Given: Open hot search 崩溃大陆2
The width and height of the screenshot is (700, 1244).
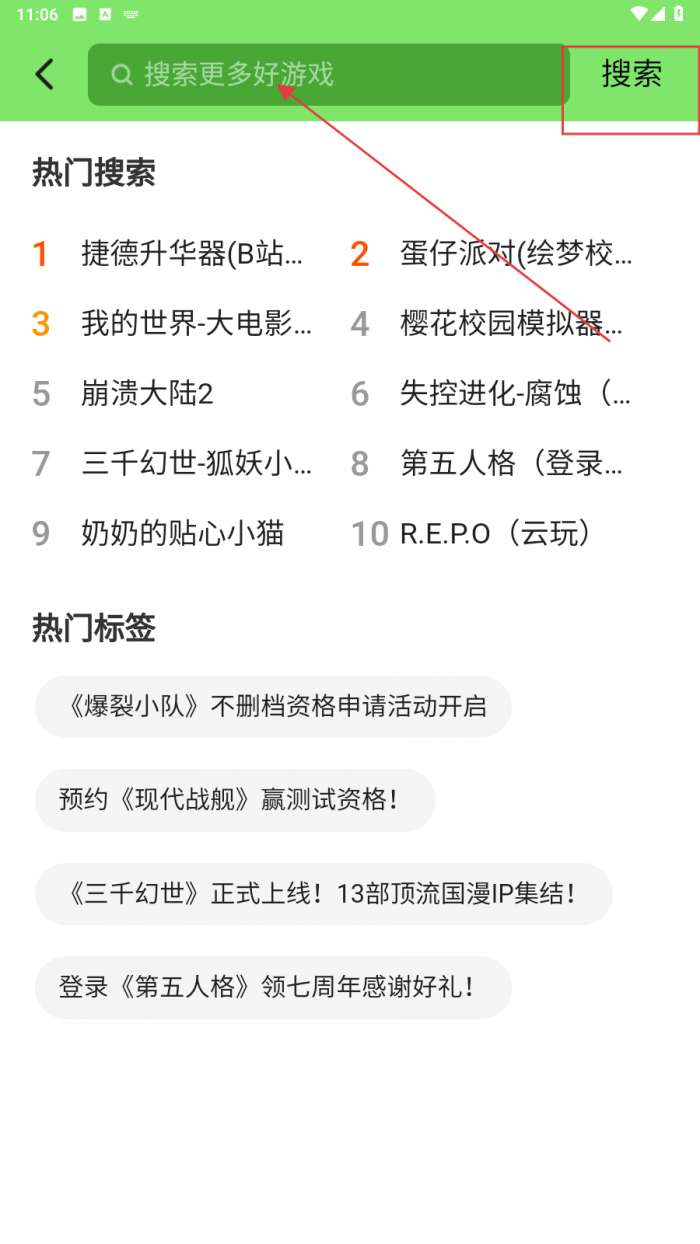Looking at the screenshot, I should pos(147,394).
